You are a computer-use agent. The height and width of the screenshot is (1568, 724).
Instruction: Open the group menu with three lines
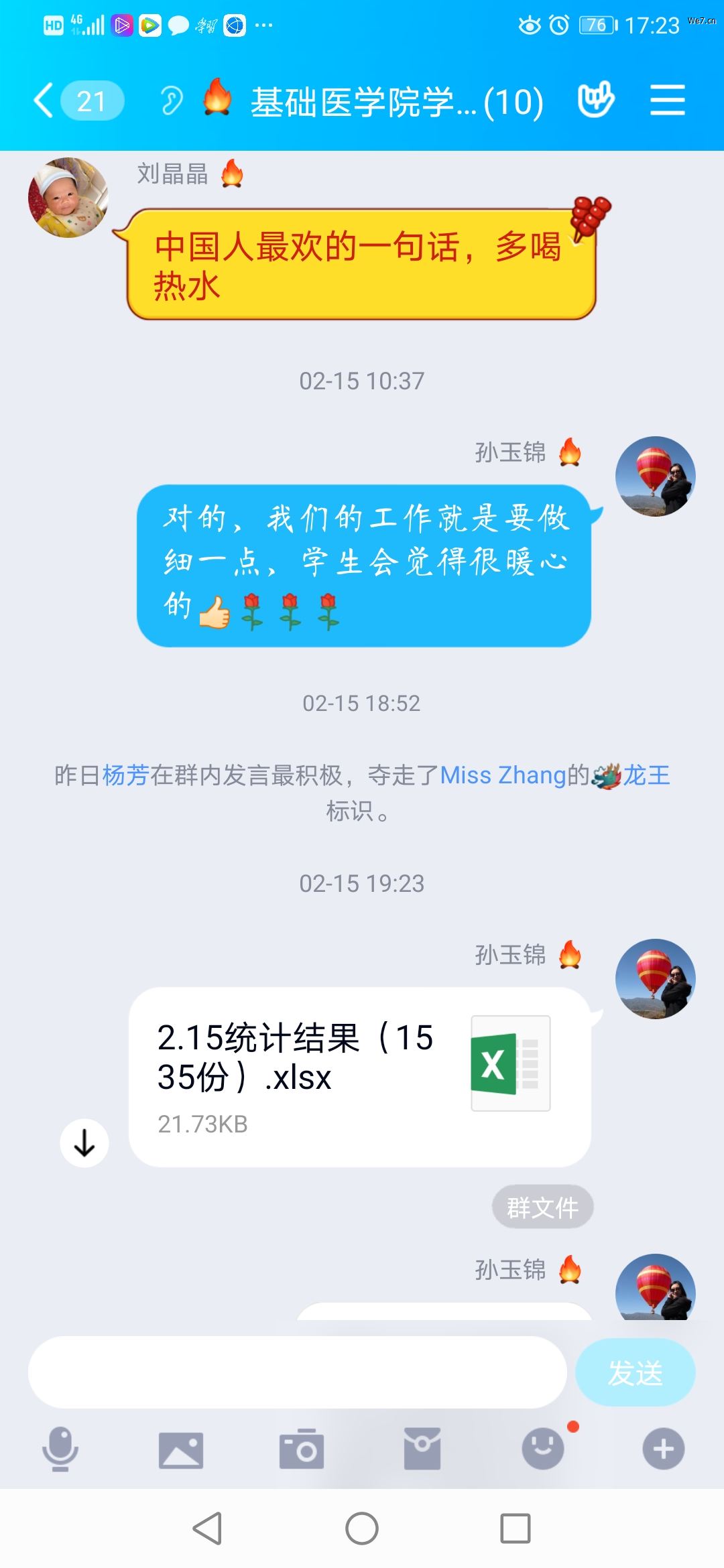pos(667,101)
